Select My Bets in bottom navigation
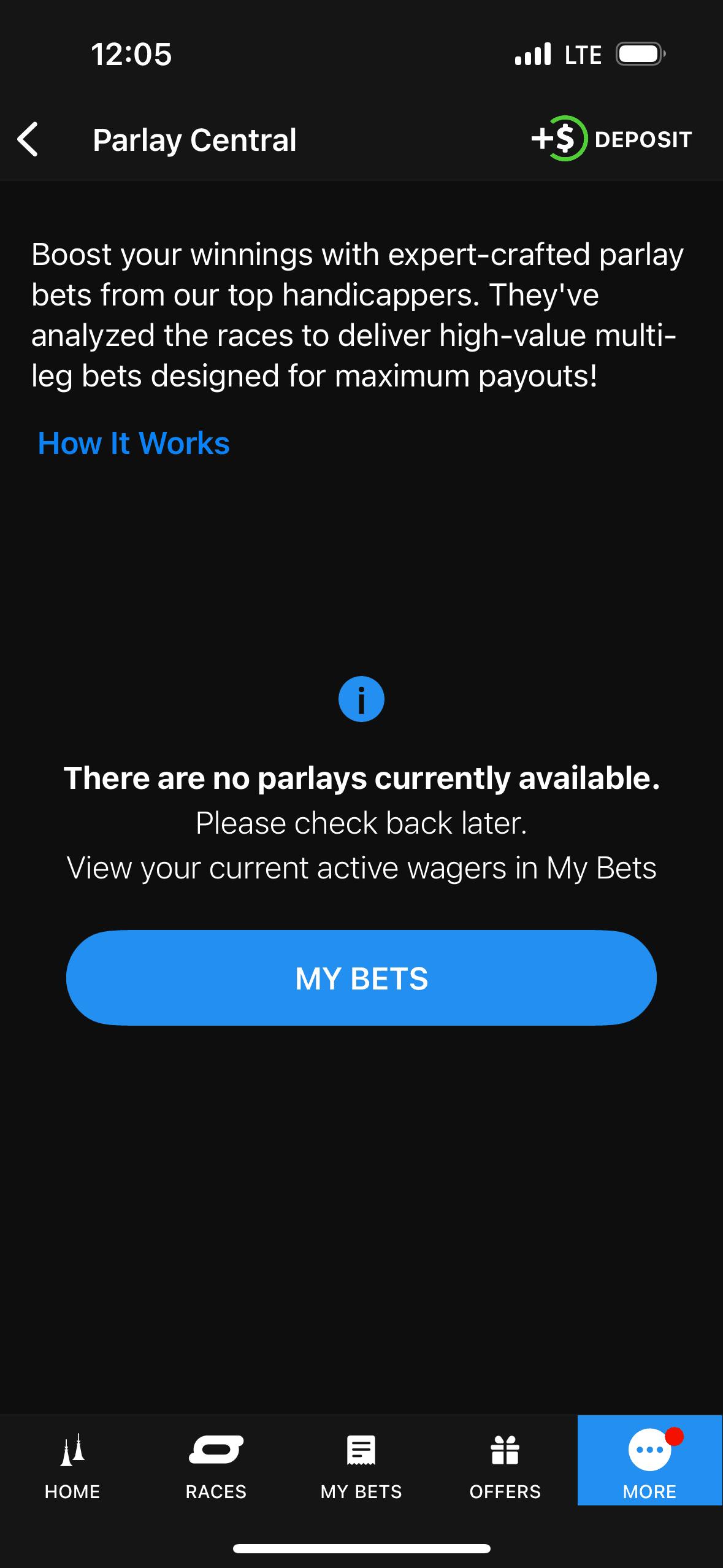This screenshot has width=723, height=1568. pos(361,1465)
